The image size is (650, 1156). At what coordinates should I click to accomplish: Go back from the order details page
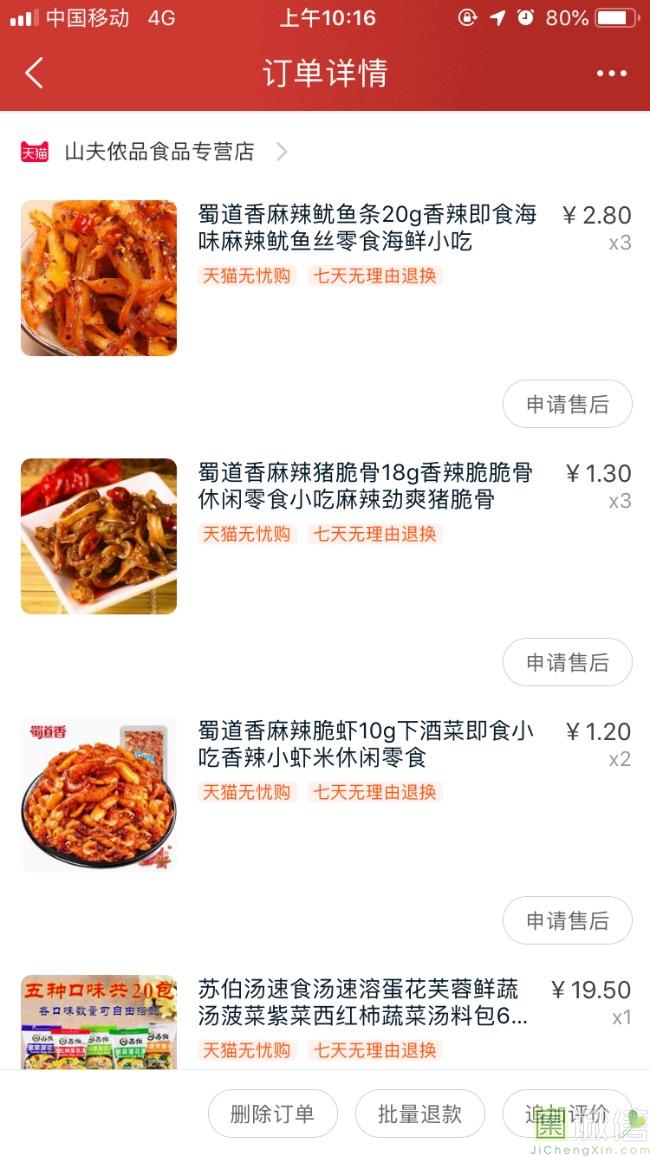coord(35,73)
